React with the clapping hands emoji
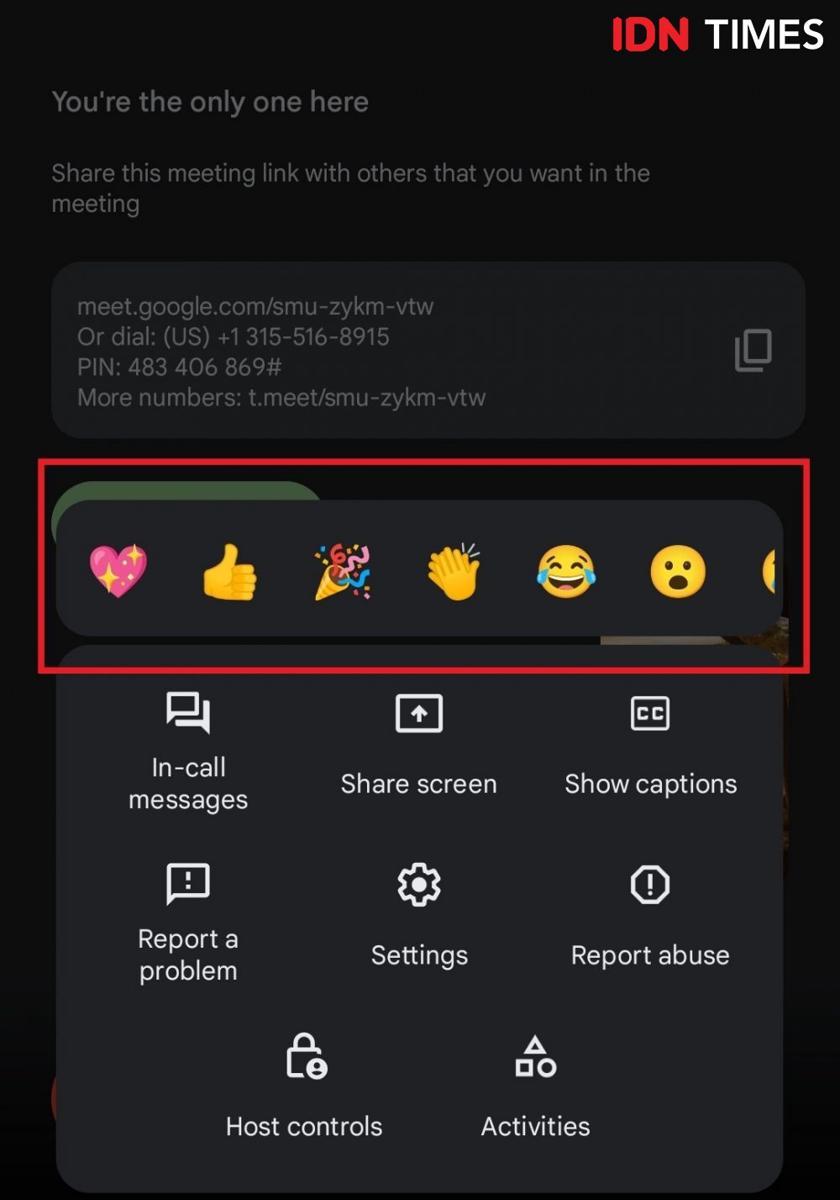Viewport: 840px width, 1200px height. pyautogui.click(x=454, y=572)
